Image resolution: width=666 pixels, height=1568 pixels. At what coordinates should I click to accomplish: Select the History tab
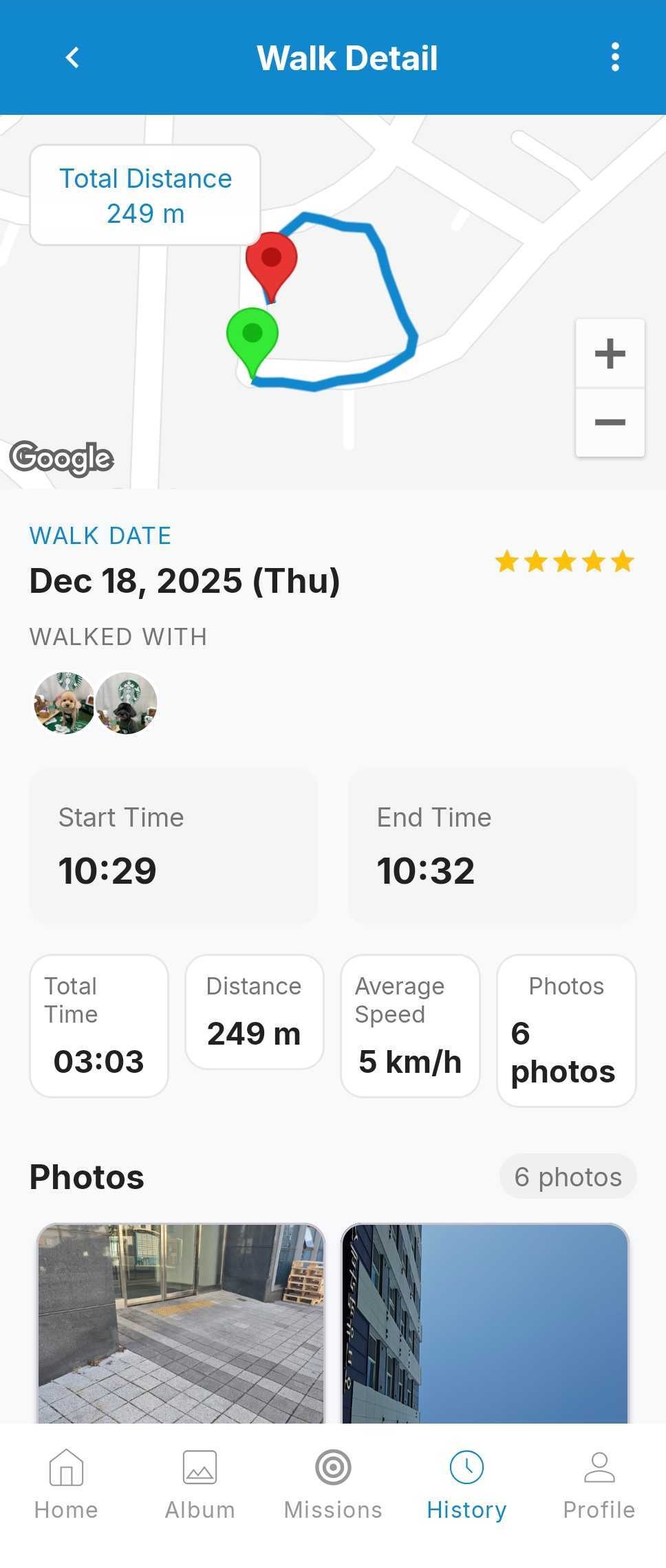pos(466,1483)
